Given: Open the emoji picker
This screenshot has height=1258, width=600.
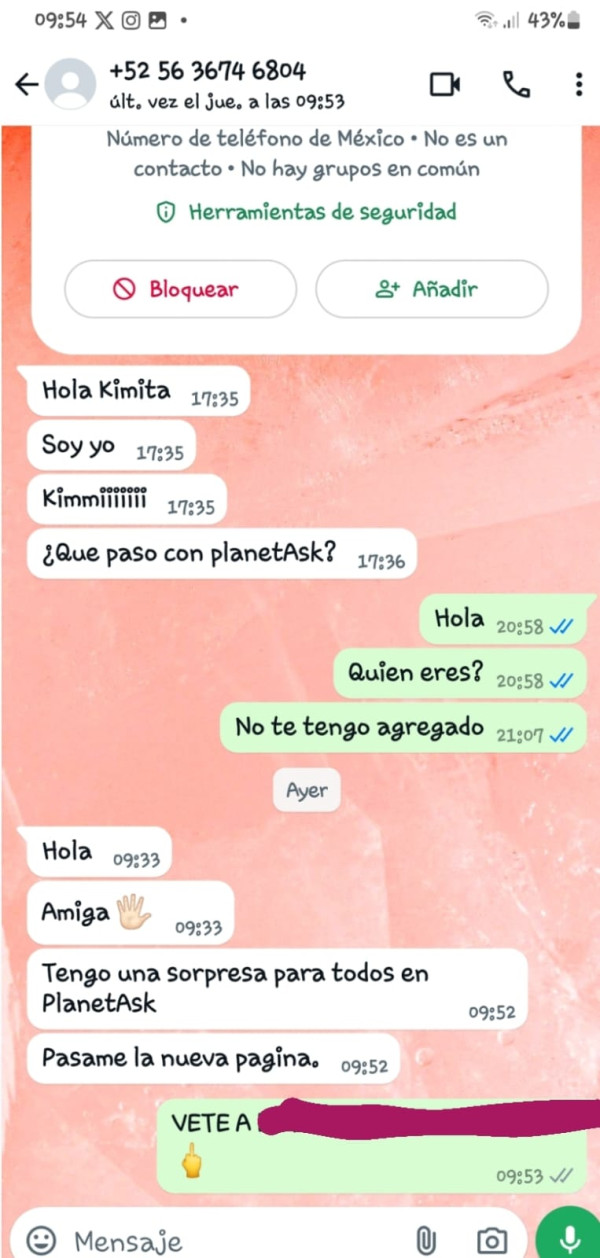Looking at the screenshot, I should click(41, 1239).
